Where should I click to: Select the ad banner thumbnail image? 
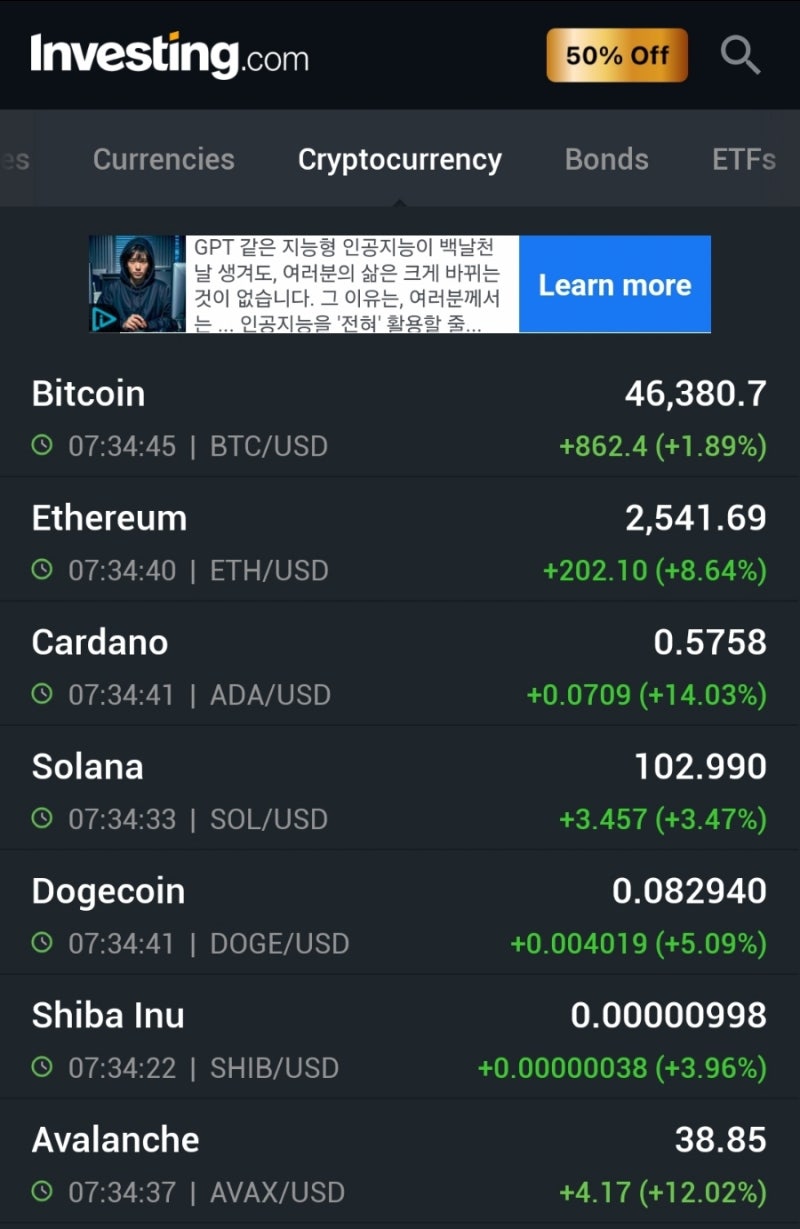(135, 283)
